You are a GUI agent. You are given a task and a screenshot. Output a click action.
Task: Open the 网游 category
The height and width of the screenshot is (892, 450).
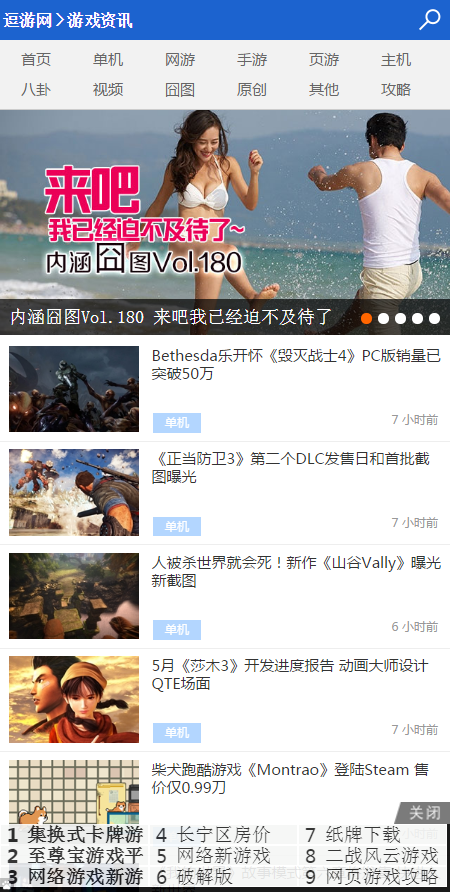click(180, 60)
